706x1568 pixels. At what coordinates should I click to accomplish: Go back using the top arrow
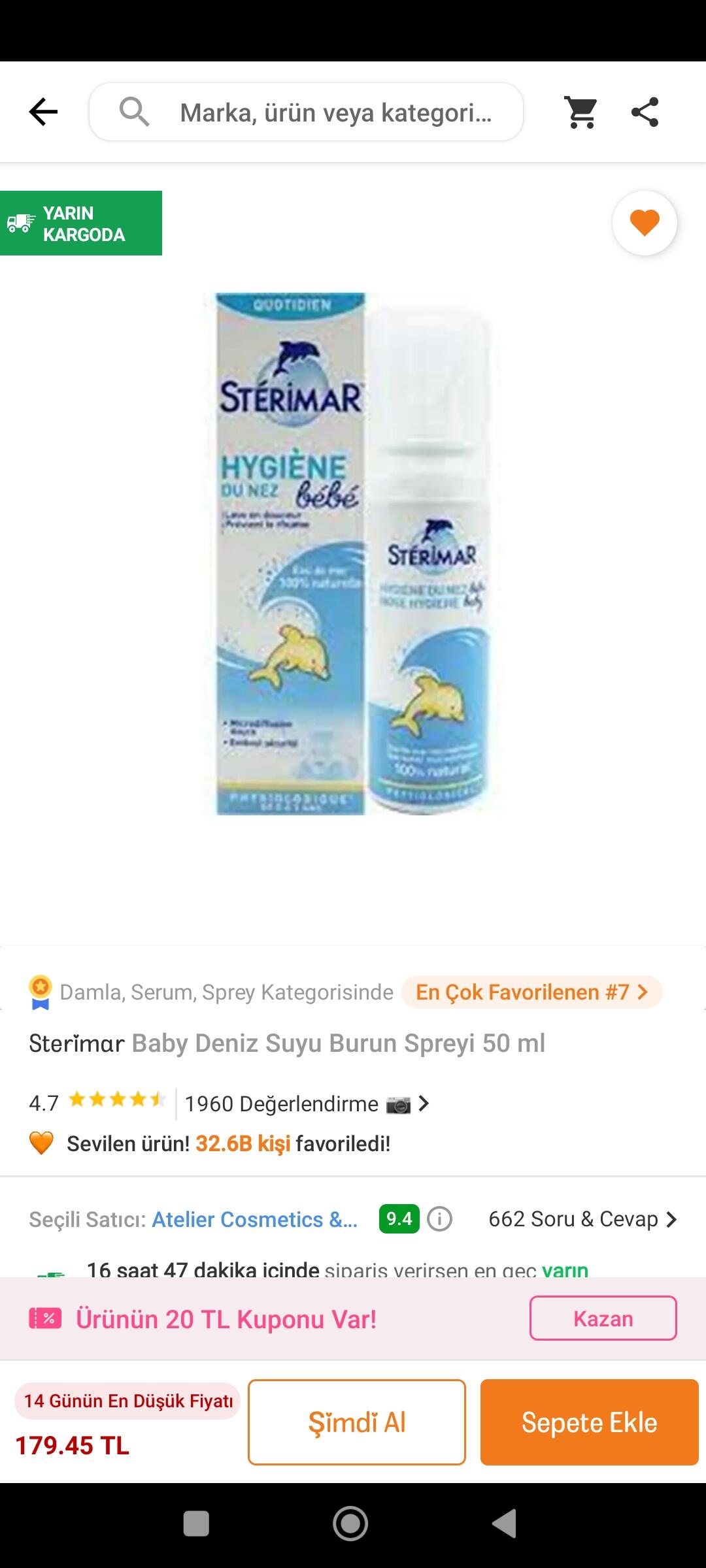pos(44,112)
